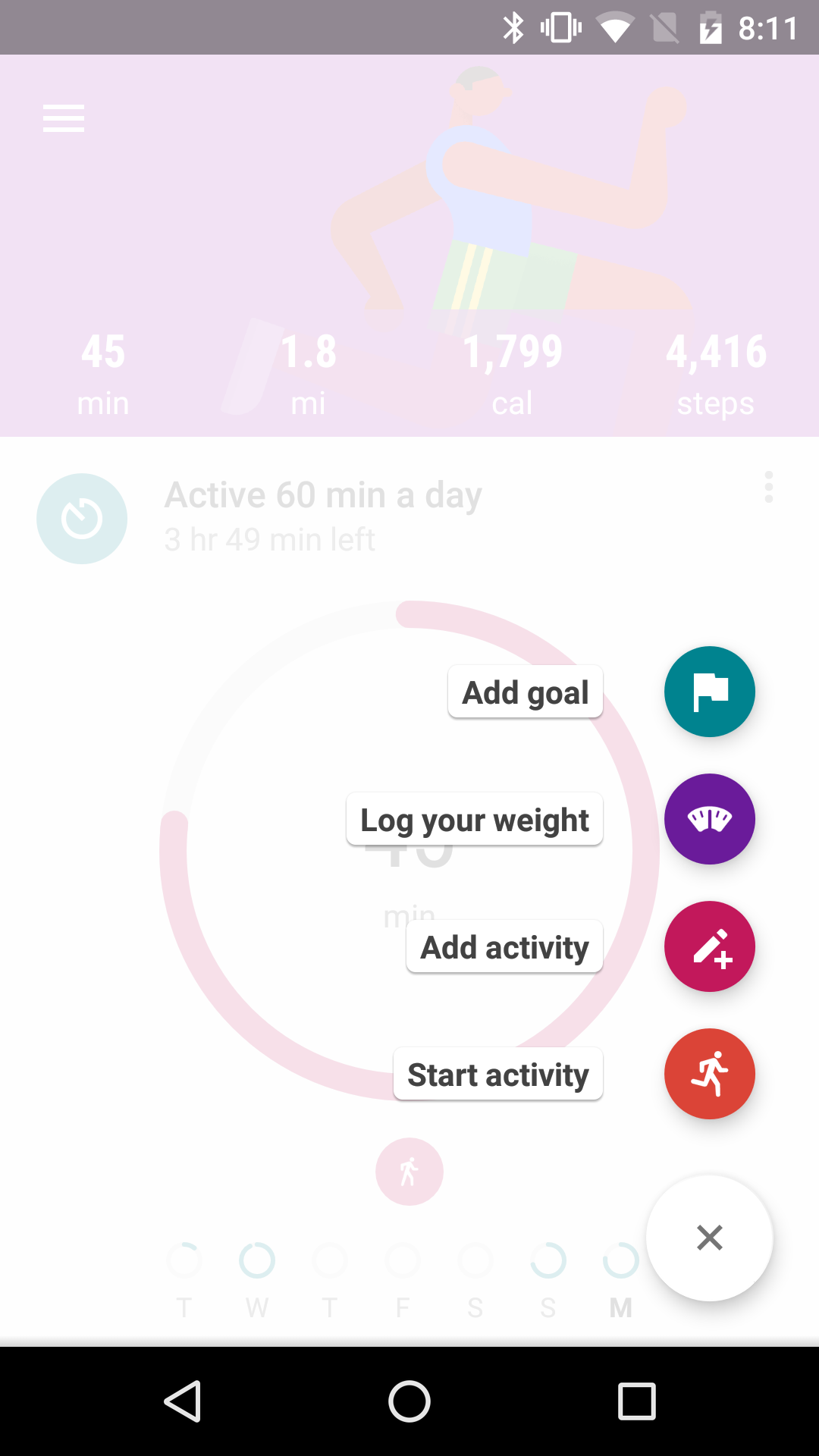The height and width of the screenshot is (1456, 819).
Task: Close the expanded action menu
Action: point(709,1238)
